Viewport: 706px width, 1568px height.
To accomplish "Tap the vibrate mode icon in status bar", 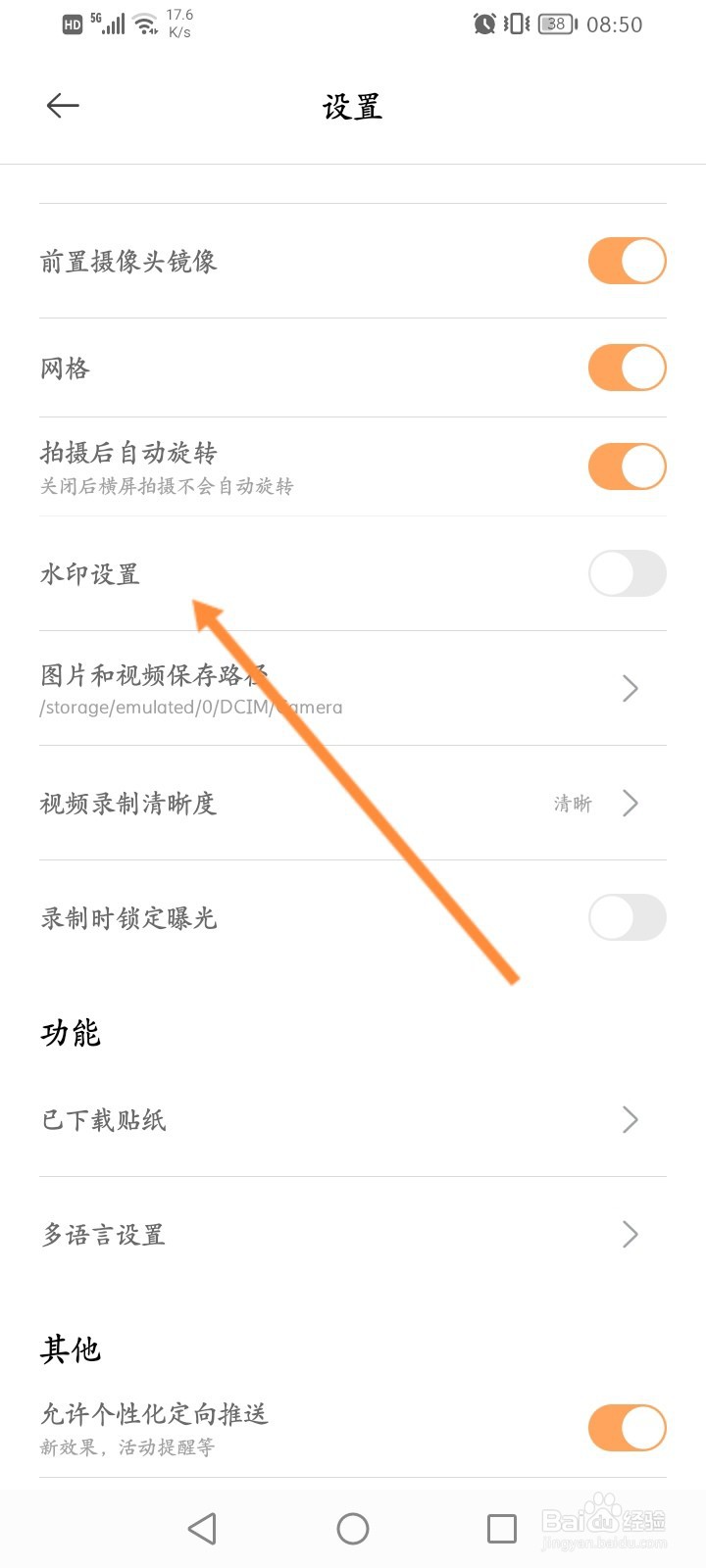I will 514,24.
